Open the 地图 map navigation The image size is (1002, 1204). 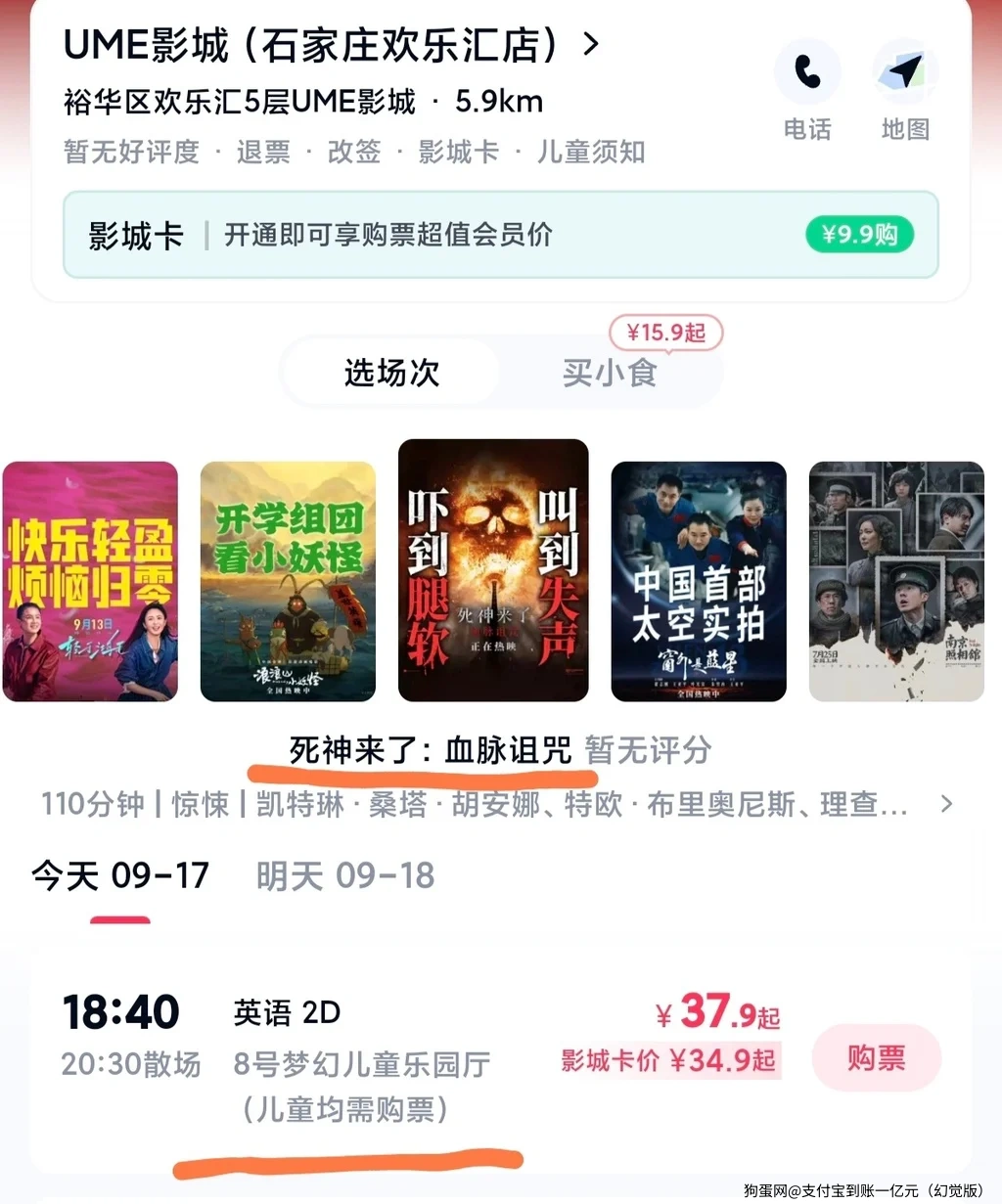[x=905, y=73]
